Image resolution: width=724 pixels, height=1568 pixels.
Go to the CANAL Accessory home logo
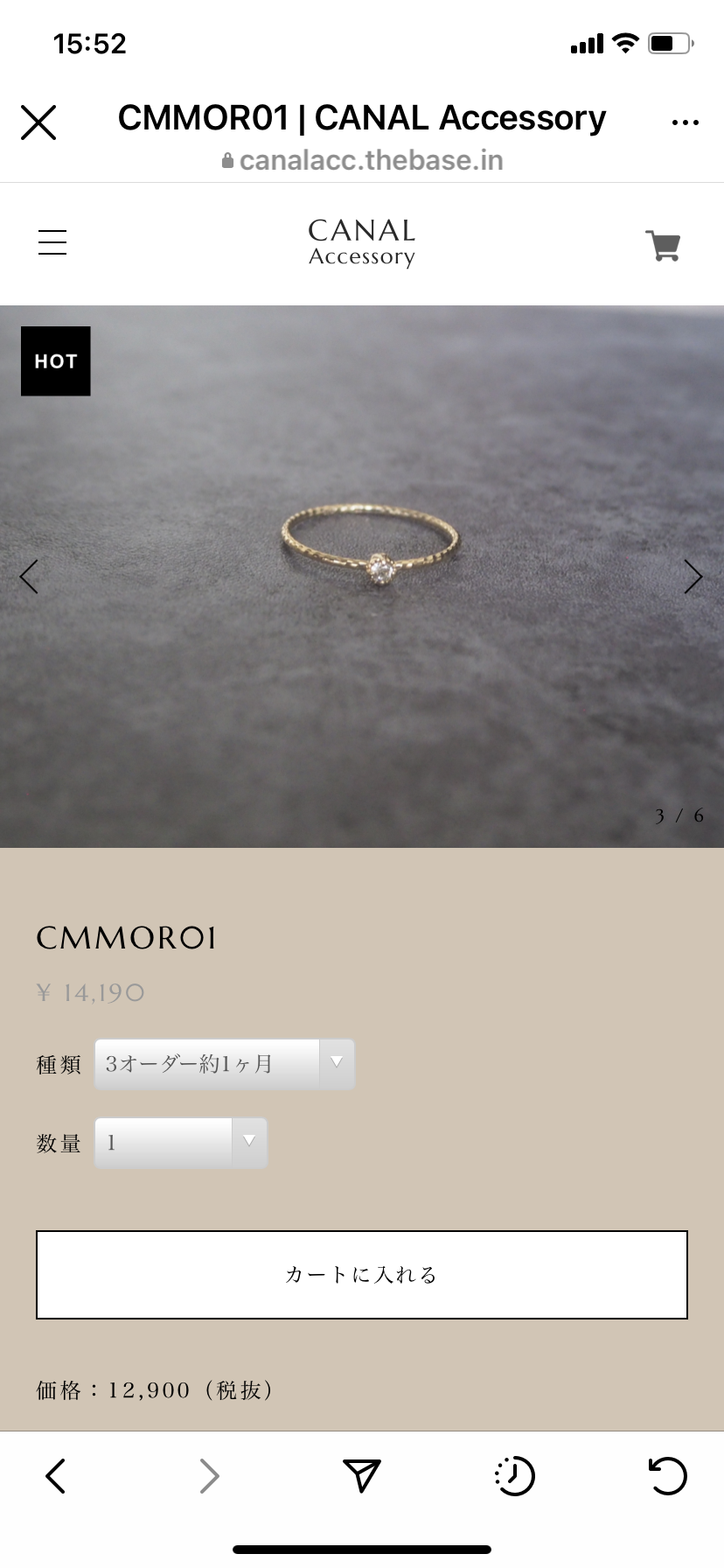click(x=362, y=242)
